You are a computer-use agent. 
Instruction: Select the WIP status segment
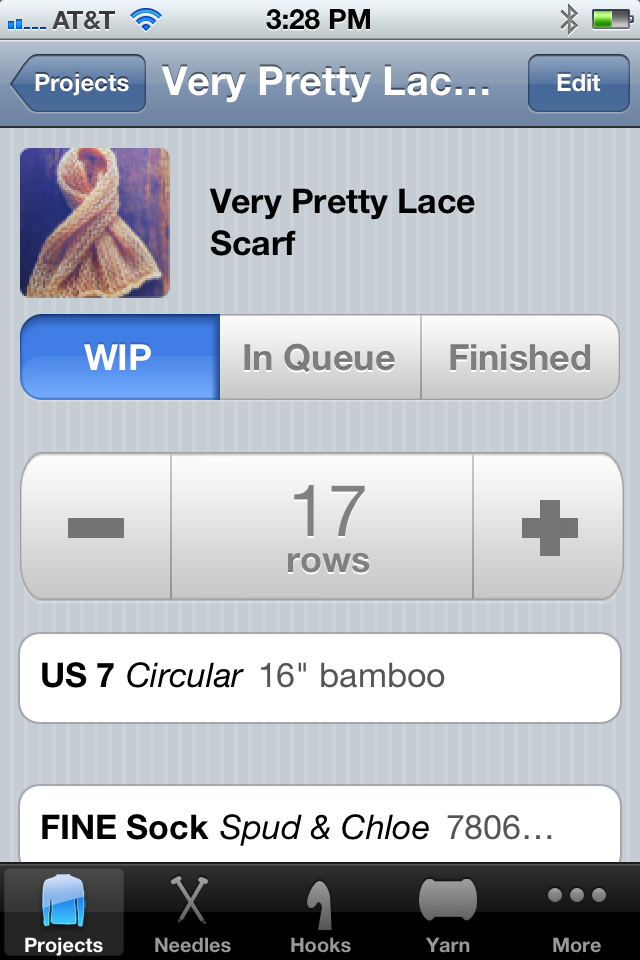120,357
